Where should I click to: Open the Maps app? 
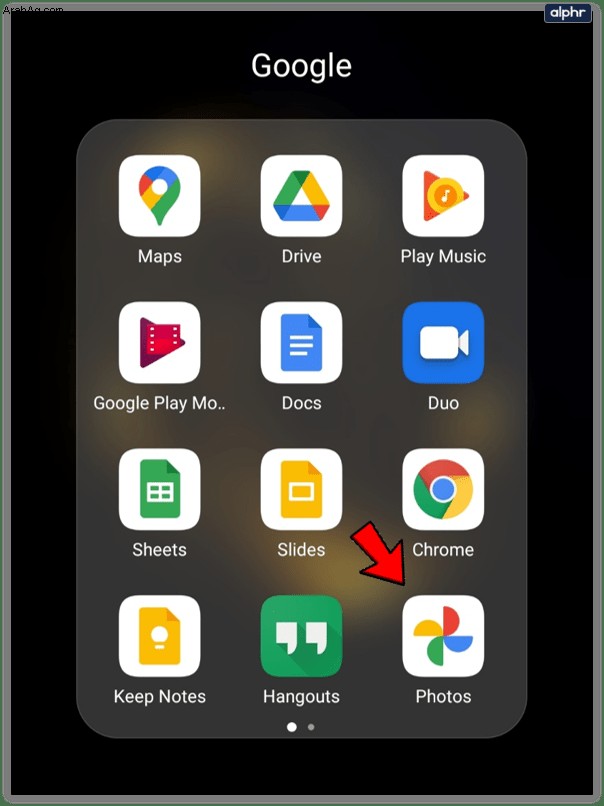coord(159,196)
